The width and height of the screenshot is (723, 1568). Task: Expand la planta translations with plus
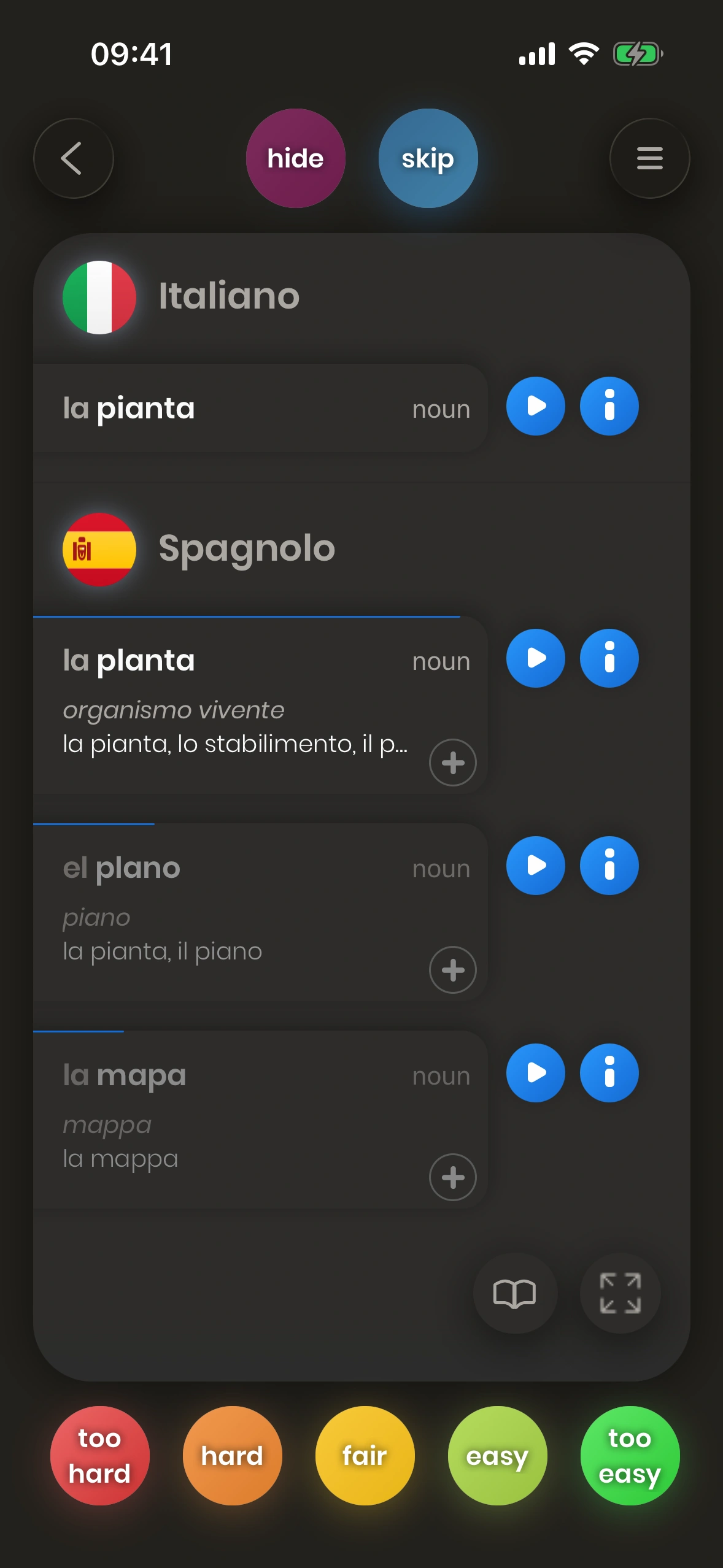click(x=452, y=763)
